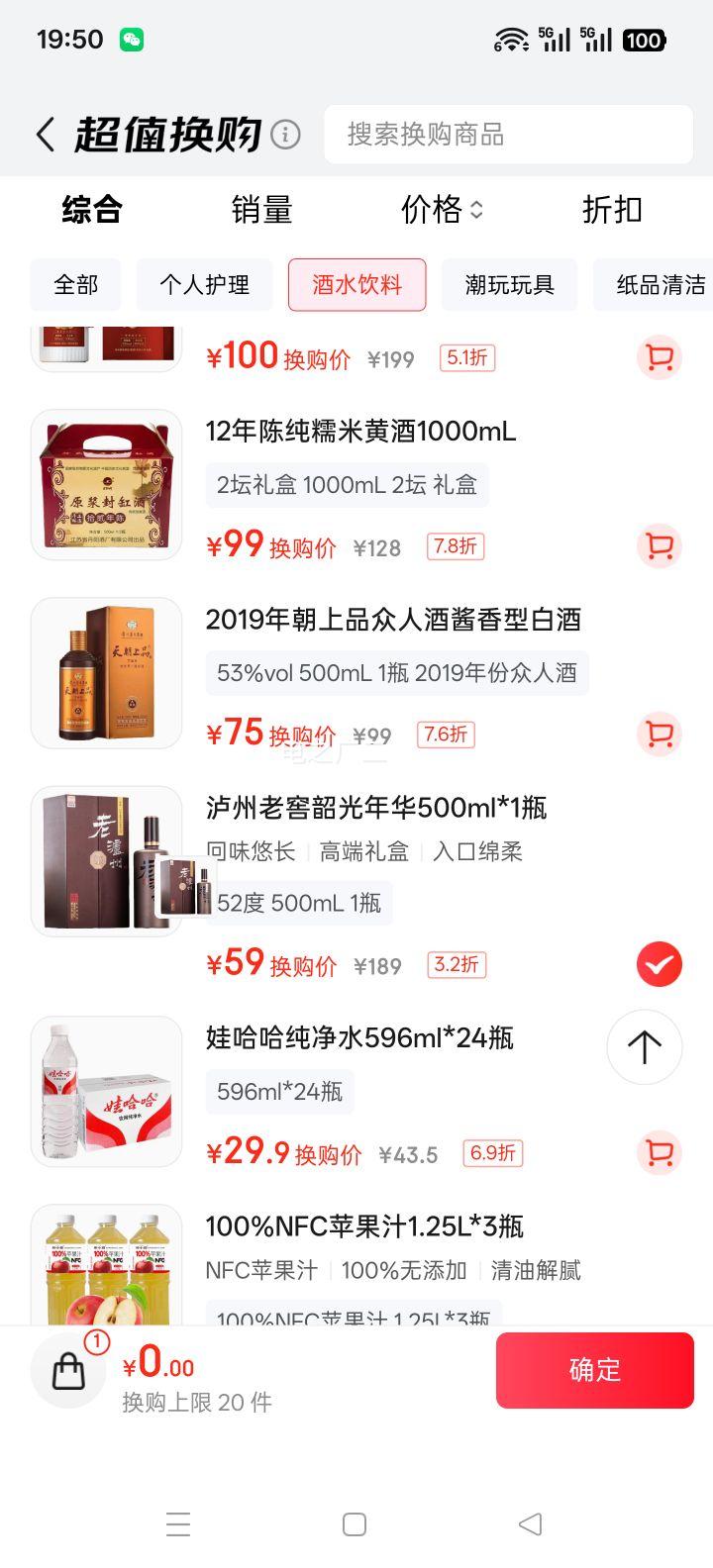713x1568 pixels.
Task: Add 2019年朝上品众人酒 to cart
Action: 659,734
